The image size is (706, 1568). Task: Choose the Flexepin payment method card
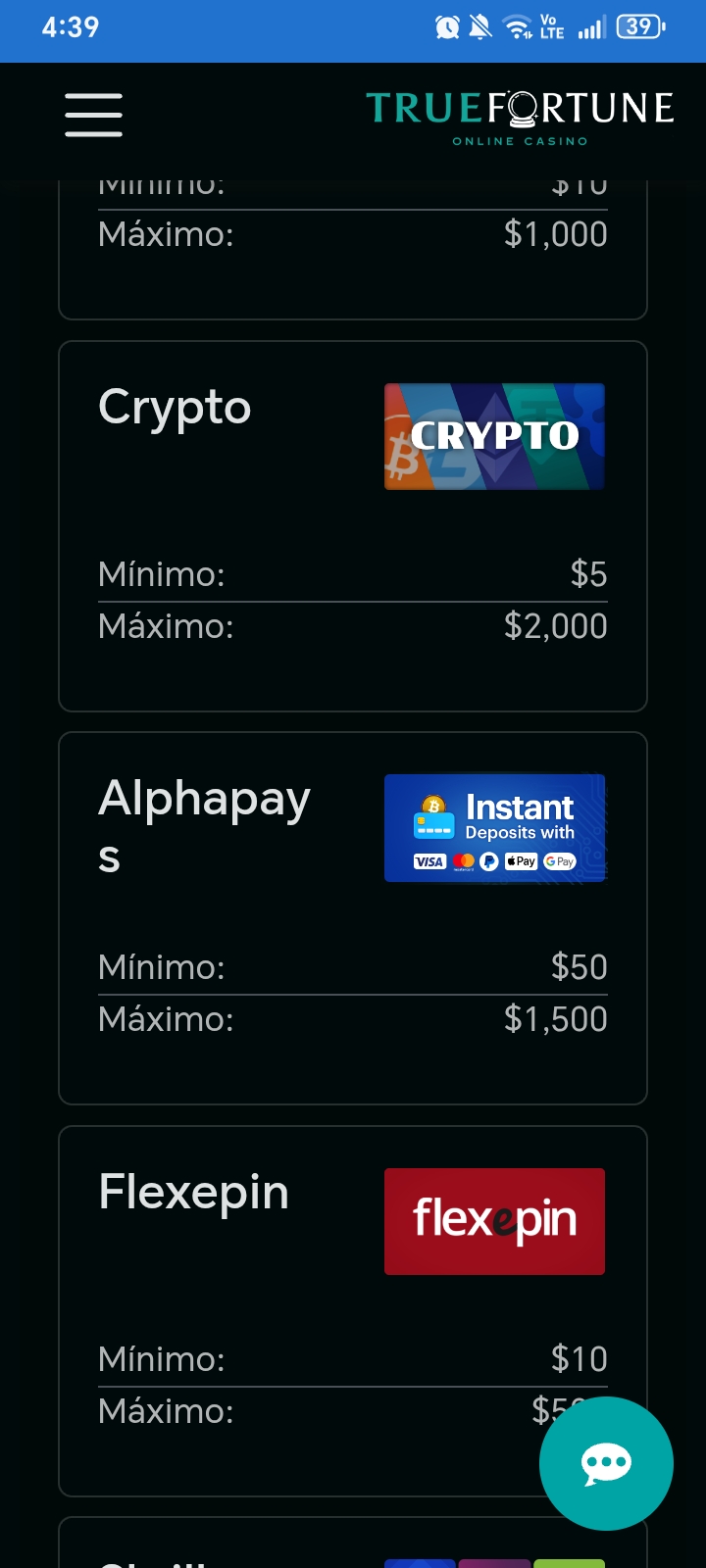tap(353, 1274)
